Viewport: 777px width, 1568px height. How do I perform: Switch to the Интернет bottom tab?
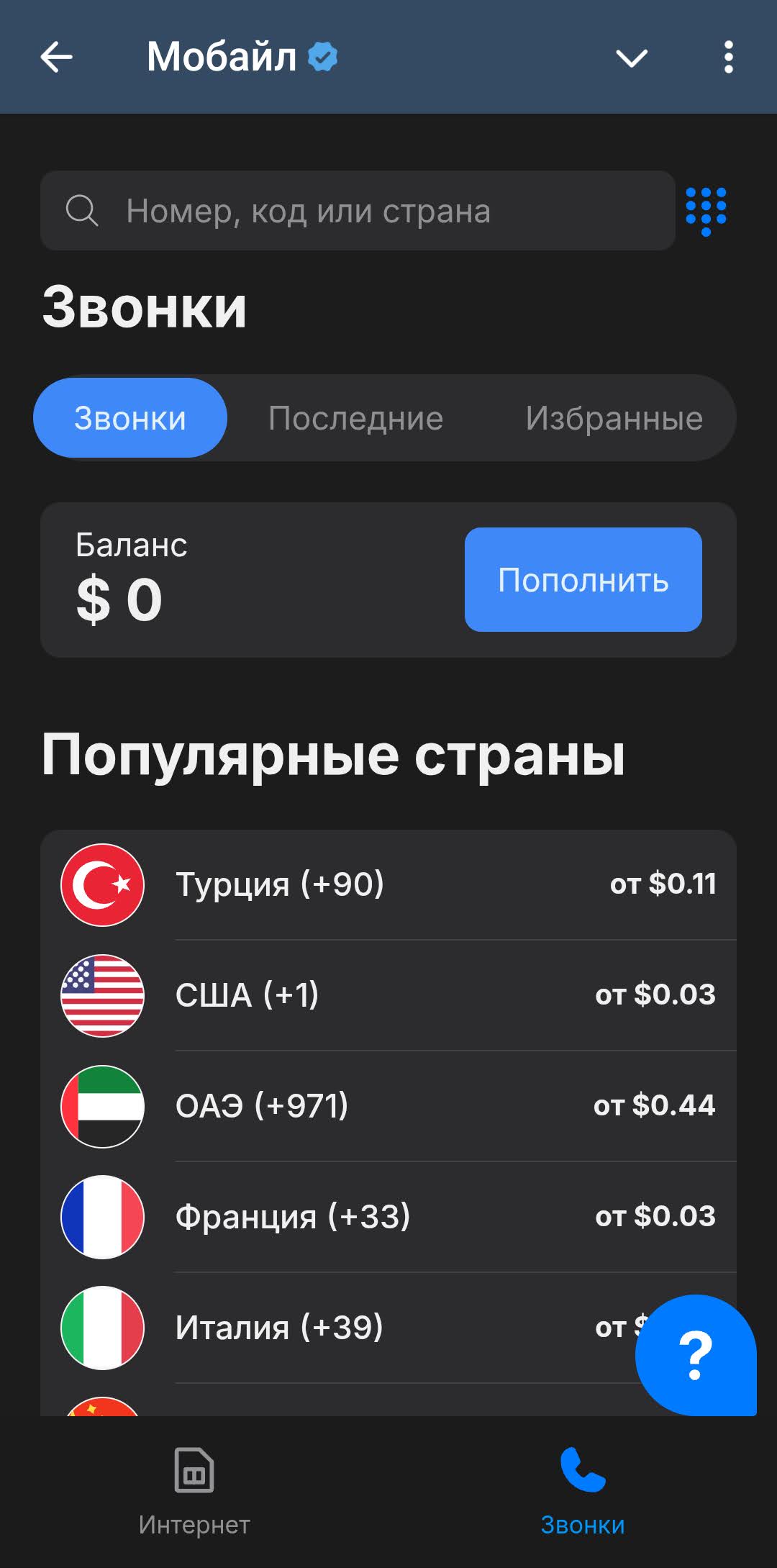(x=194, y=1492)
